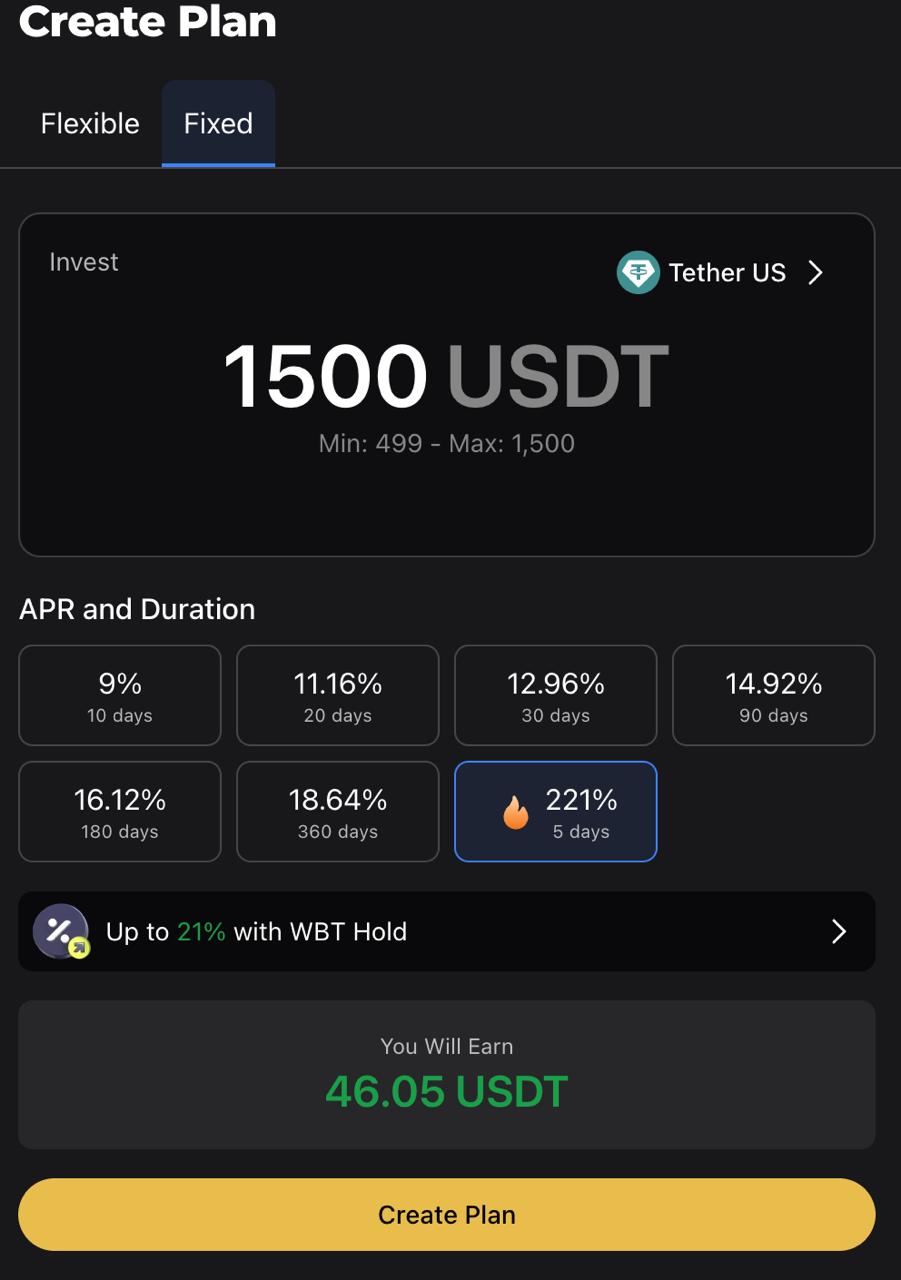This screenshot has width=901, height=1280.
Task: Open the Up to 21% WBT Hold banner
Action: 446,931
